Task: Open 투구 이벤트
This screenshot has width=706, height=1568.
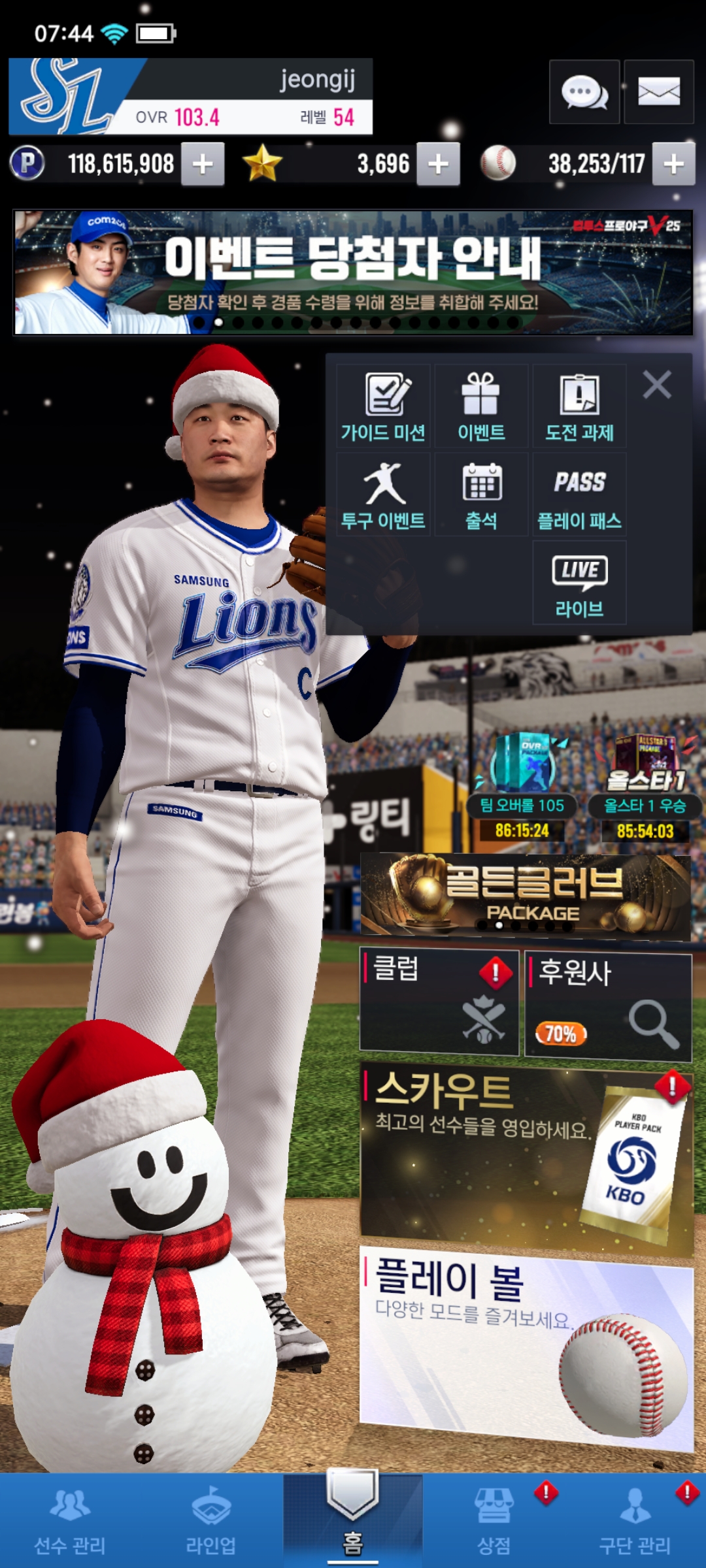Action: pyautogui.click(x=383, y=495)
